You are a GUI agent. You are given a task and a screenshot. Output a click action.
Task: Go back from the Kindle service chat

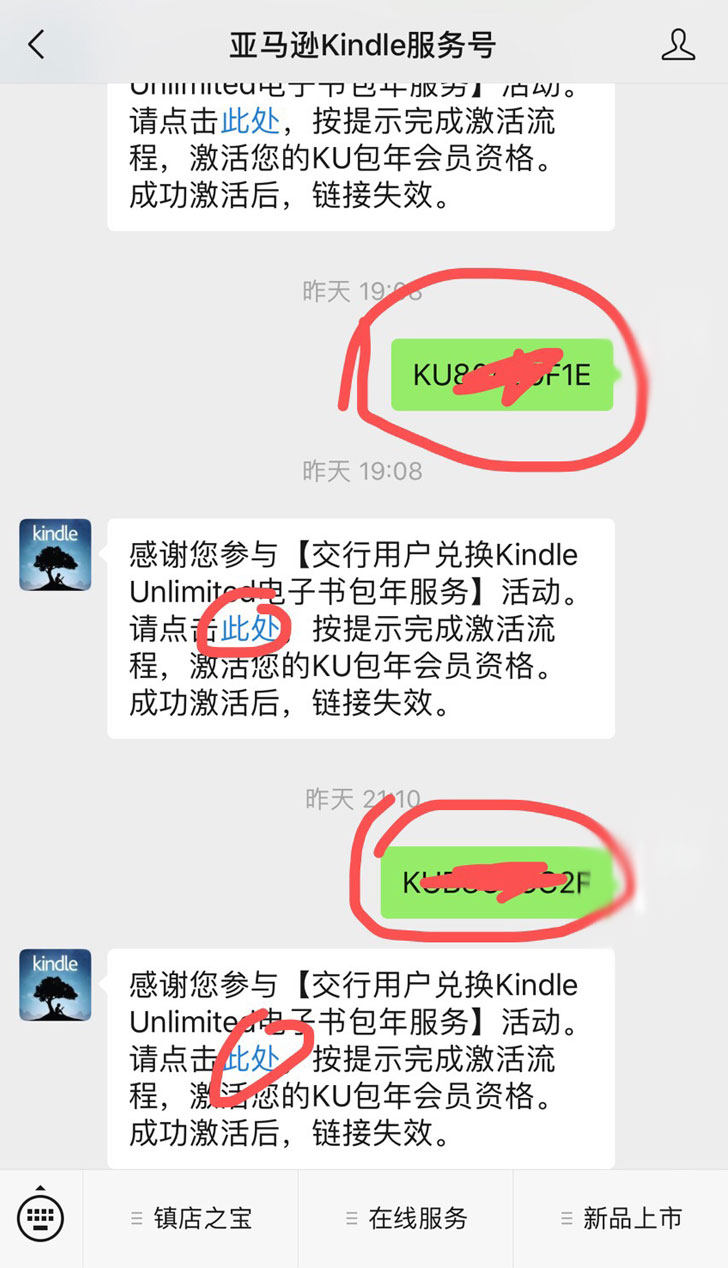coord(37,44)
